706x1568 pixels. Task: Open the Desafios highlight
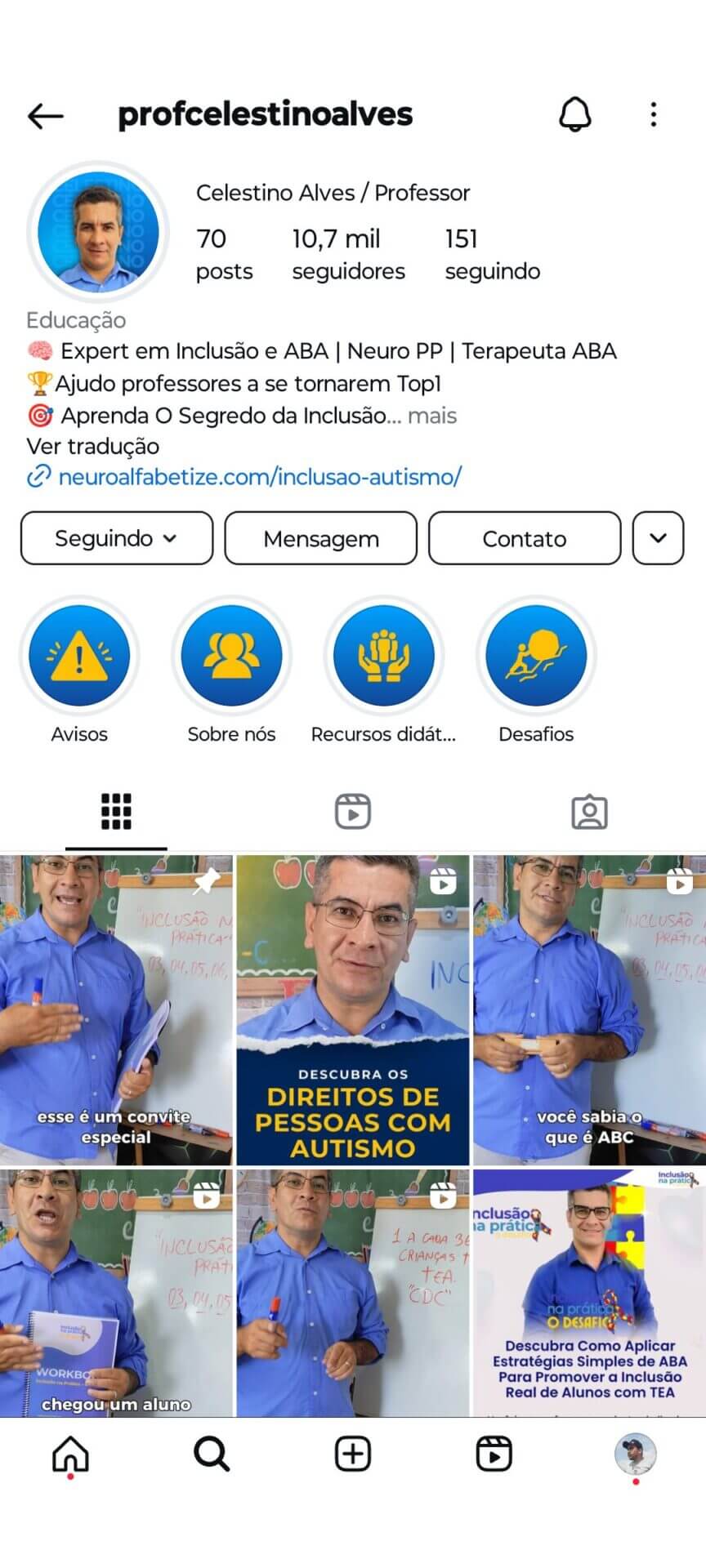coord(536,656)
